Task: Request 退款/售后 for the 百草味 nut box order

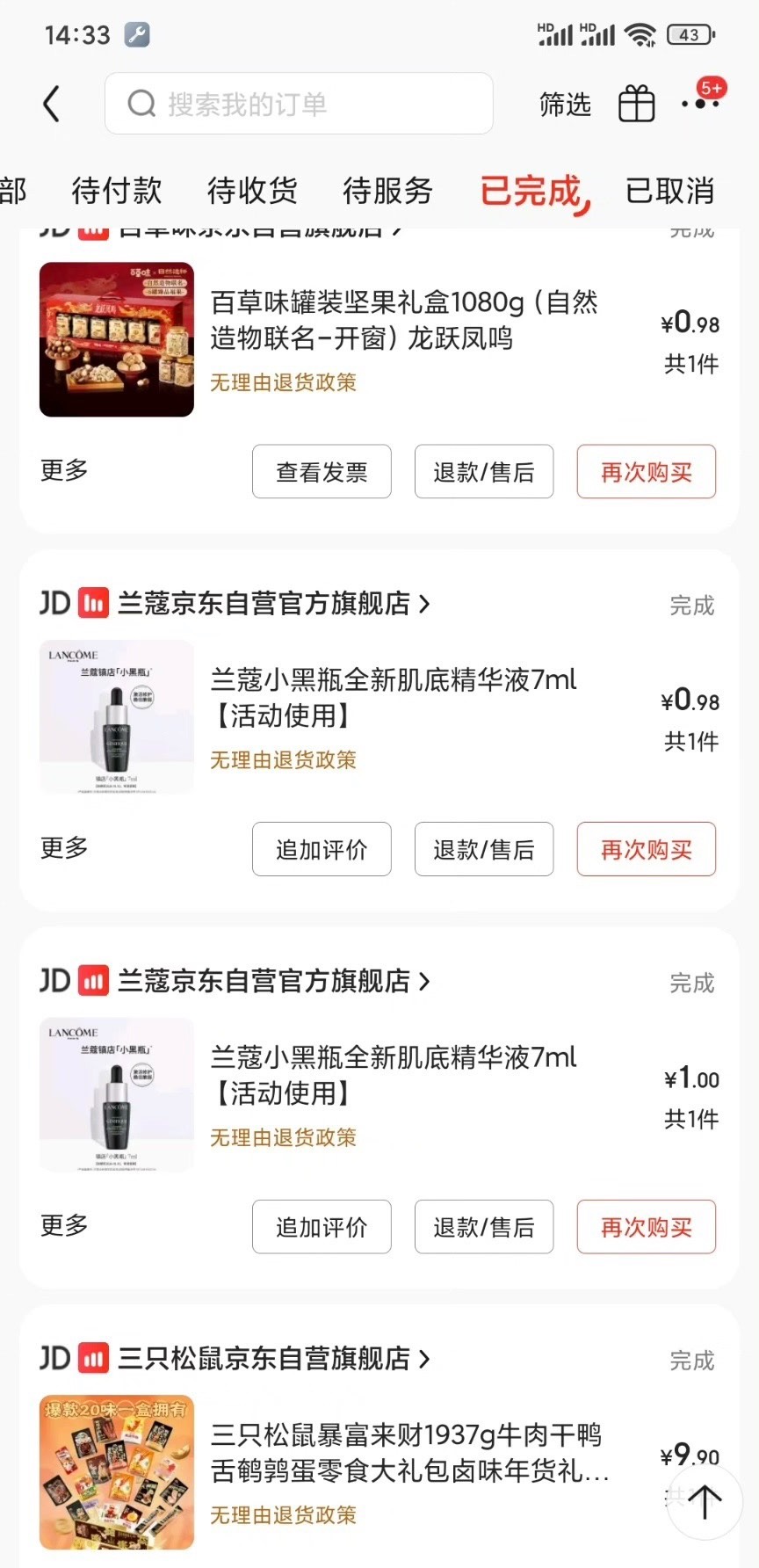Action: coord(484,472)
